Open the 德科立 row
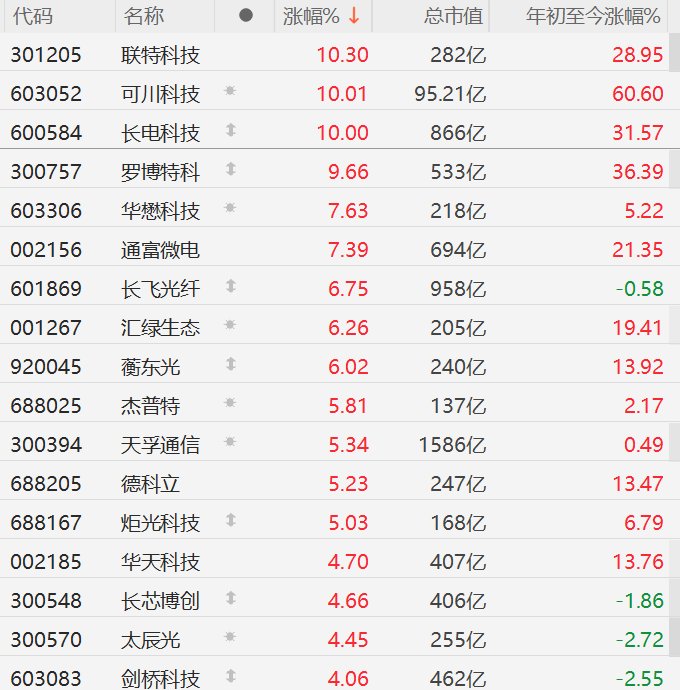The height and width of the screenshot is (690, 680). click(x=152, y=484)
